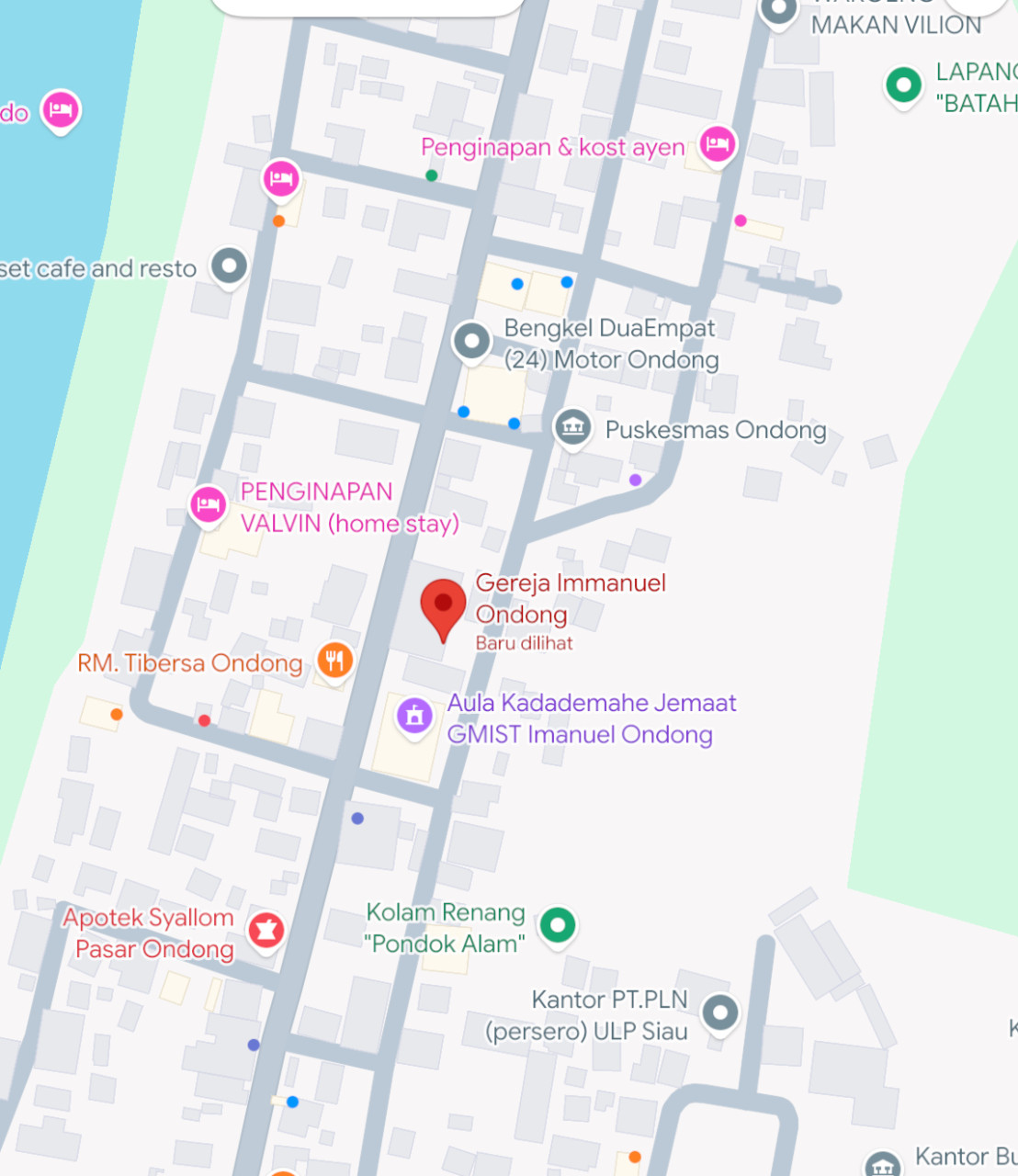Viewport: 1018px width, 1176px height.
Task: Select RM. Tibersa Ondong restaurant marker
Action: tap(335, 660)
